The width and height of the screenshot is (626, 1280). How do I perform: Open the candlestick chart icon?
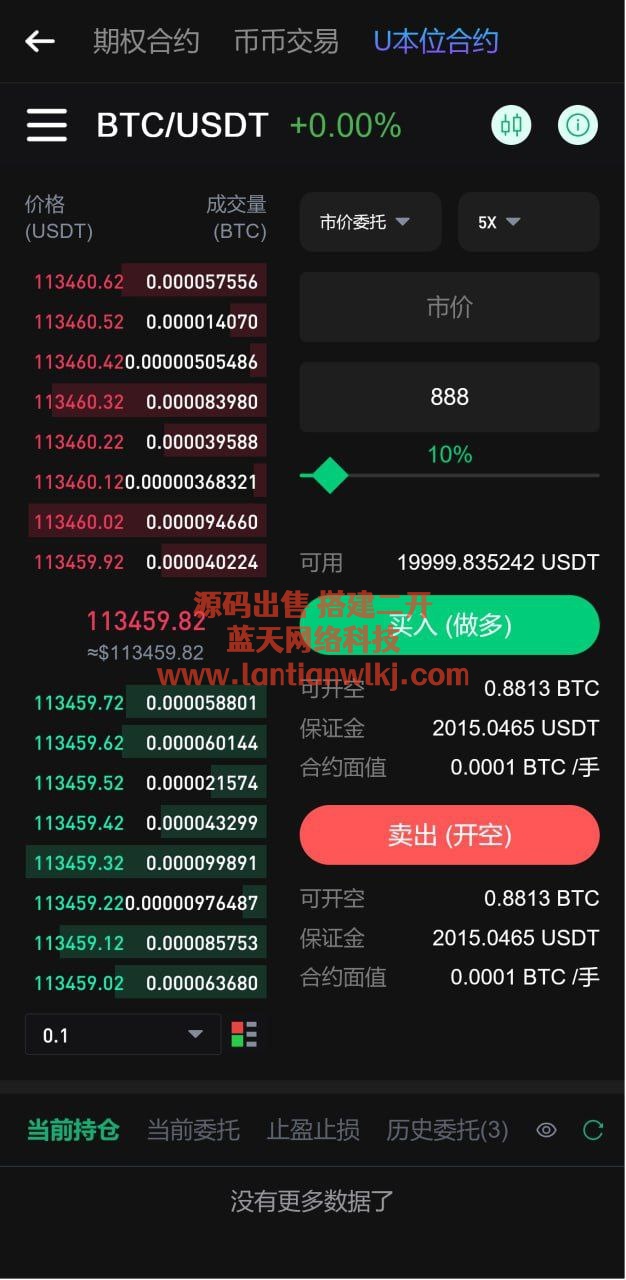tap(511, 125)
